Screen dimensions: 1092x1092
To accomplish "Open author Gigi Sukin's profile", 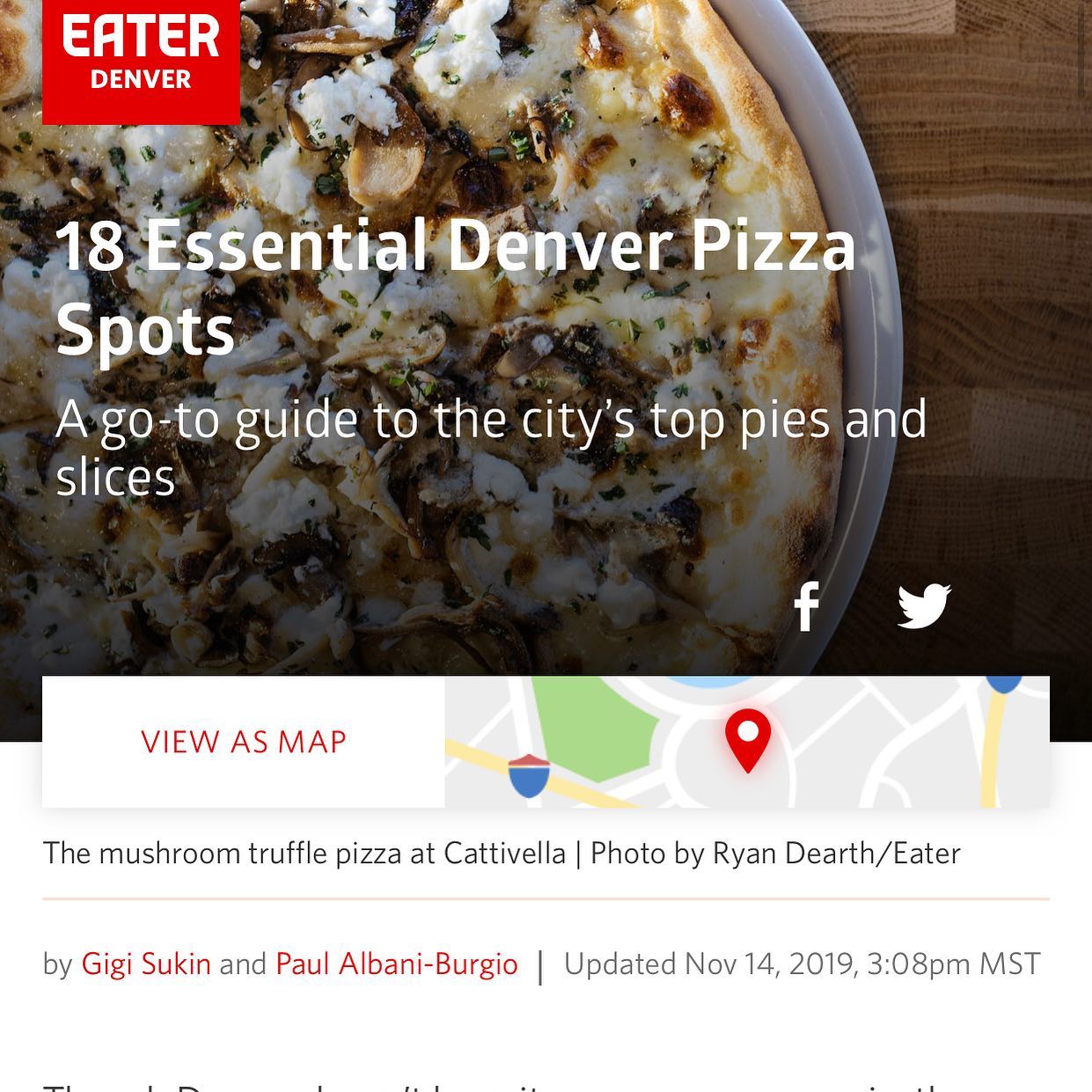I will pyautogui.click(x=146, y=964).
